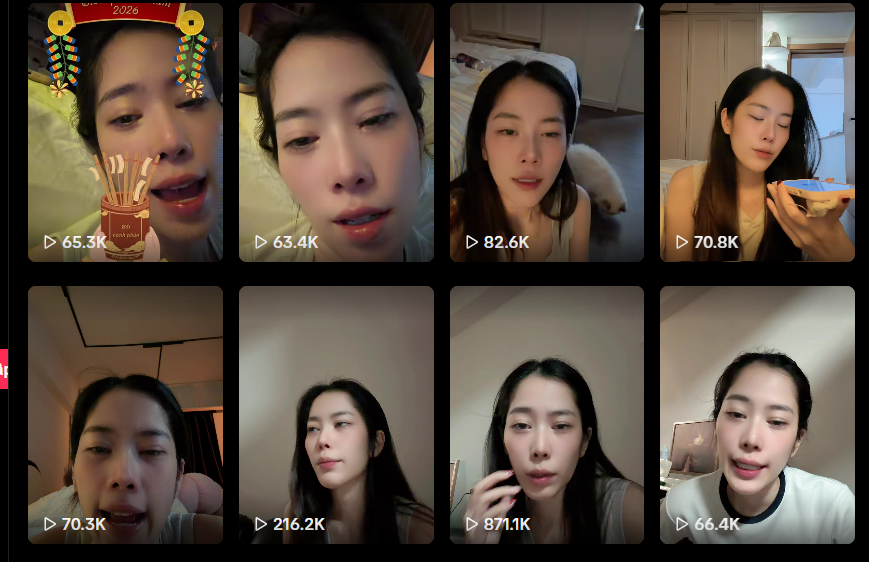
Task: Play the video with 63.4K views
Action: point(336,132)
